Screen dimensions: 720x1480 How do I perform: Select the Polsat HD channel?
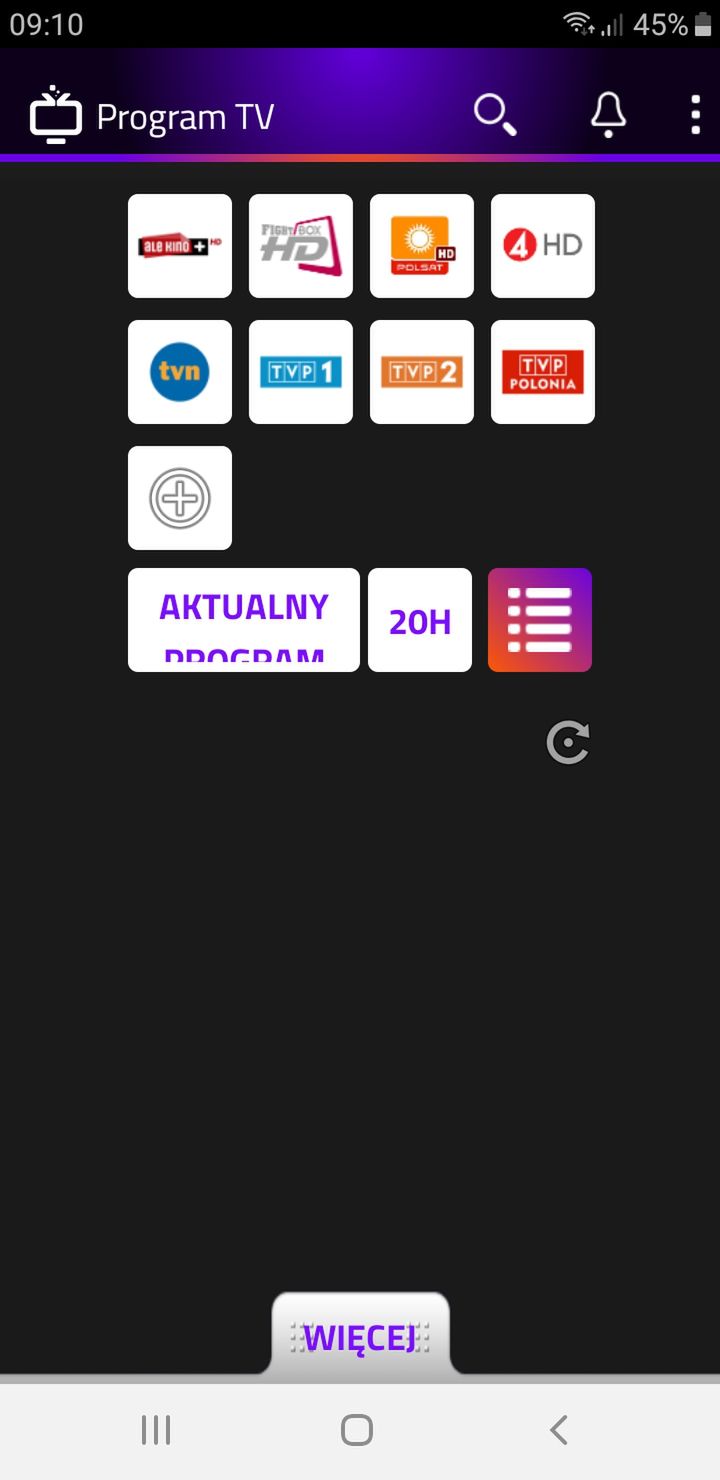click(422, 246)
